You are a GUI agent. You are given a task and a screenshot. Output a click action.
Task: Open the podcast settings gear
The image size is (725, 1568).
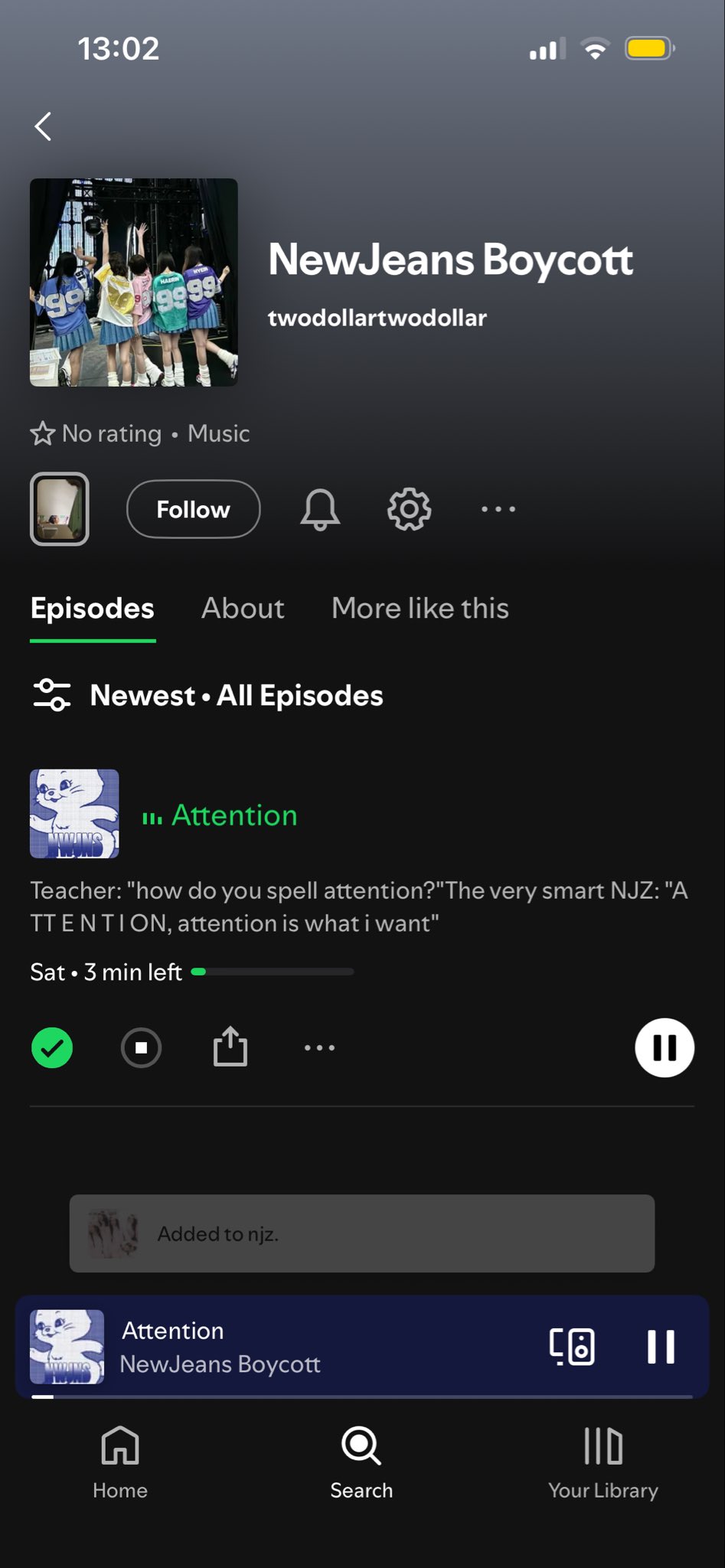click(410, 509)
